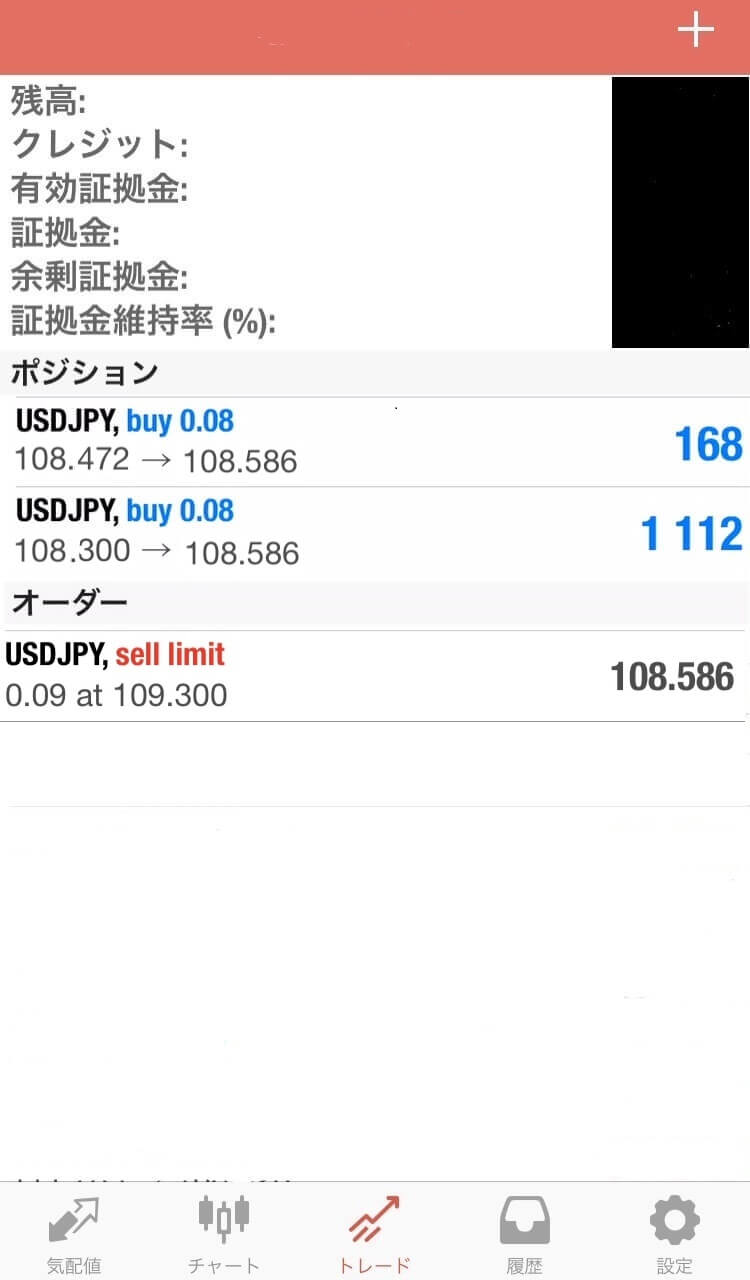Open the USDJPY buy position opened at 108.300
Image resolution: width=750 pixels, height=1280 pixels.
point(375,532)
